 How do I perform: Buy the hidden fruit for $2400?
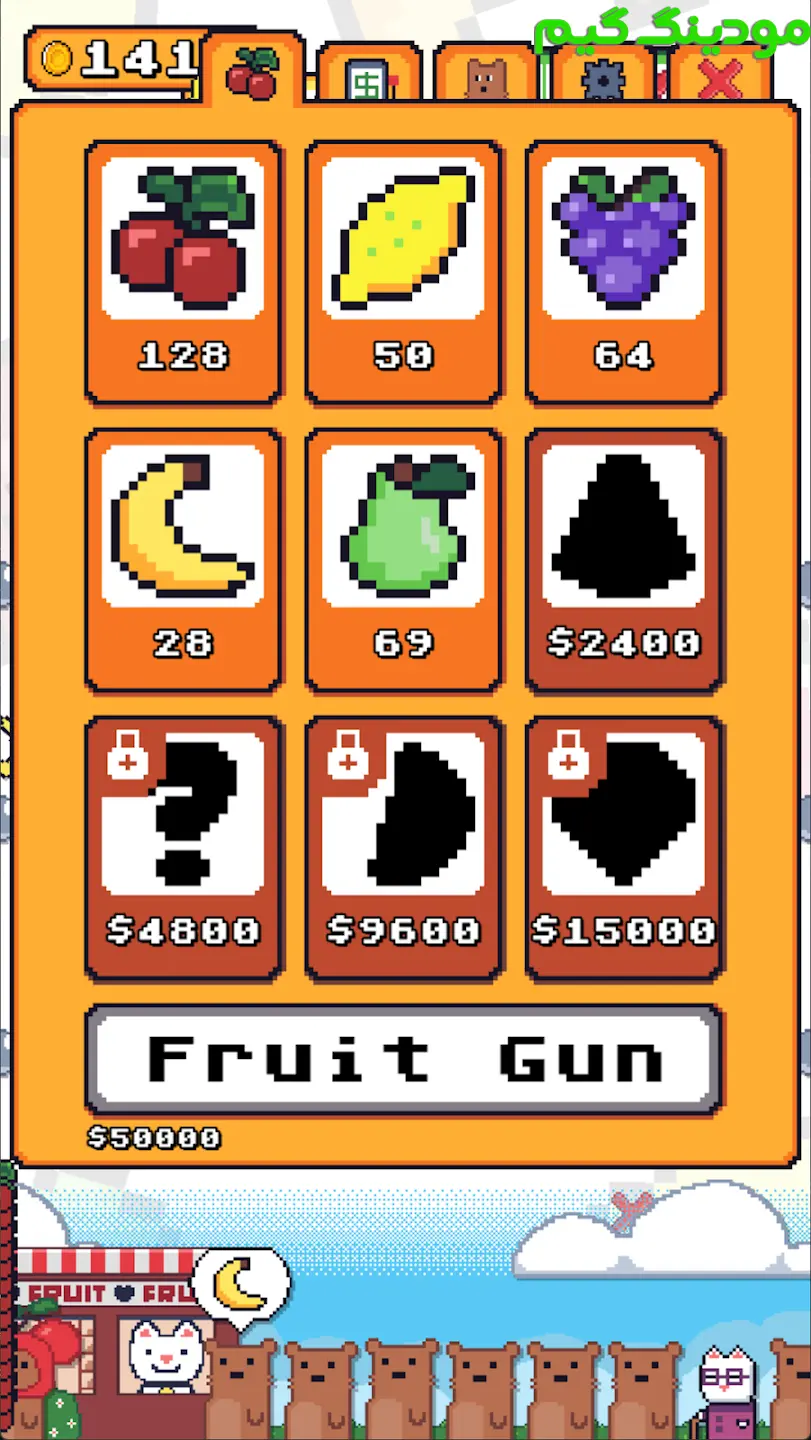click(623, 560)
